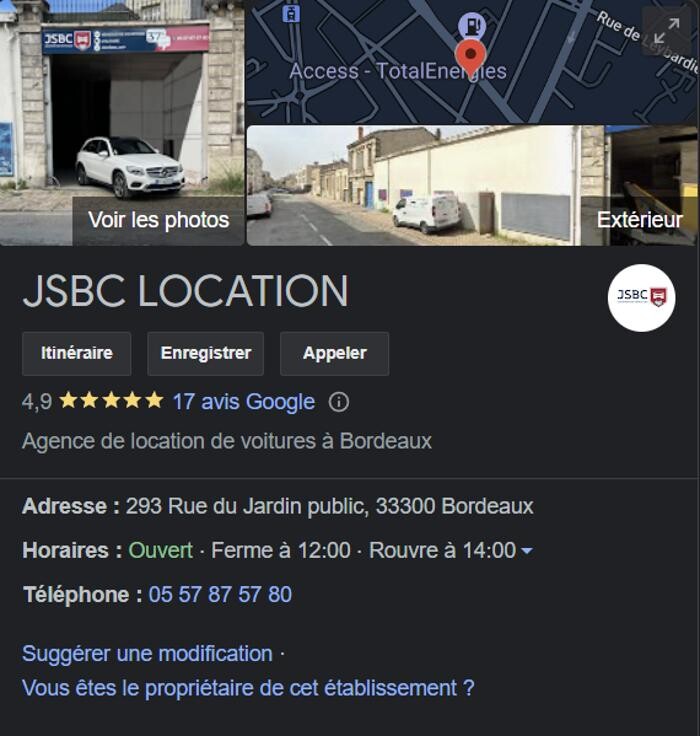Expand the opening hours dropdown
The image size is (700, 736).
tap(527, 551)
